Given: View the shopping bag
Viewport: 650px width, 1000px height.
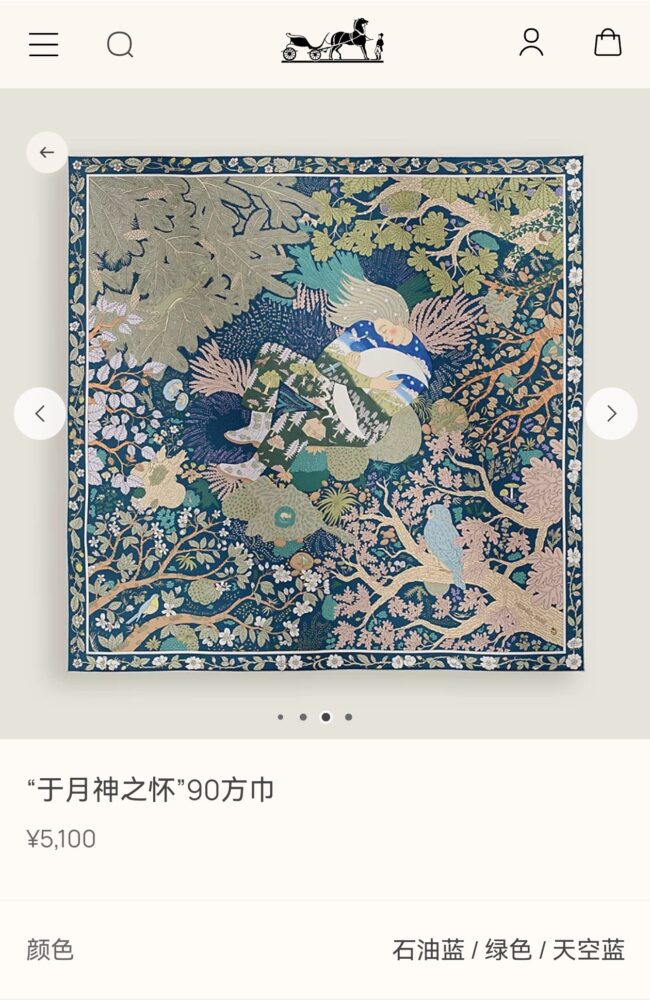Looking at the screenshot, I should pos(608,42).
